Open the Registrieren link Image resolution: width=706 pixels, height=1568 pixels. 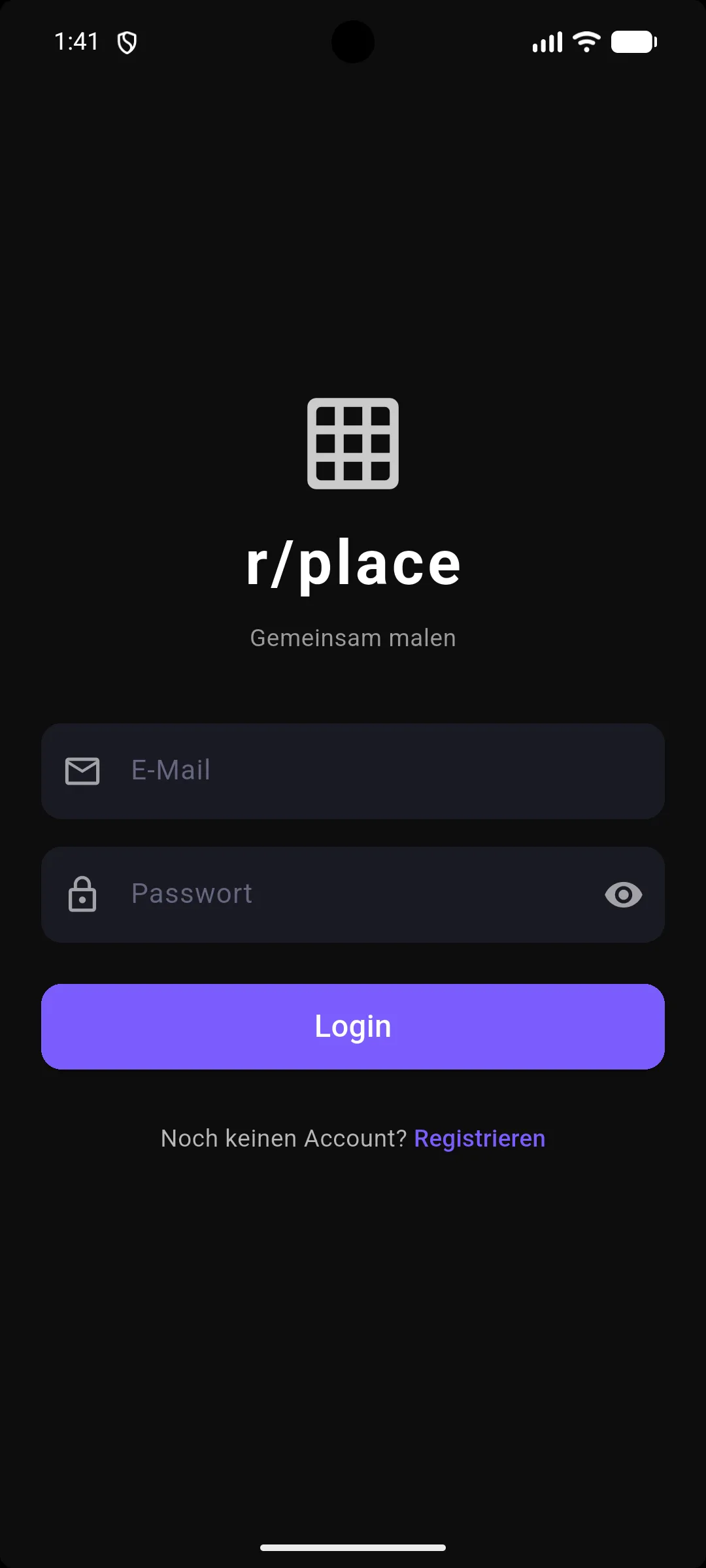[480, 1139]
